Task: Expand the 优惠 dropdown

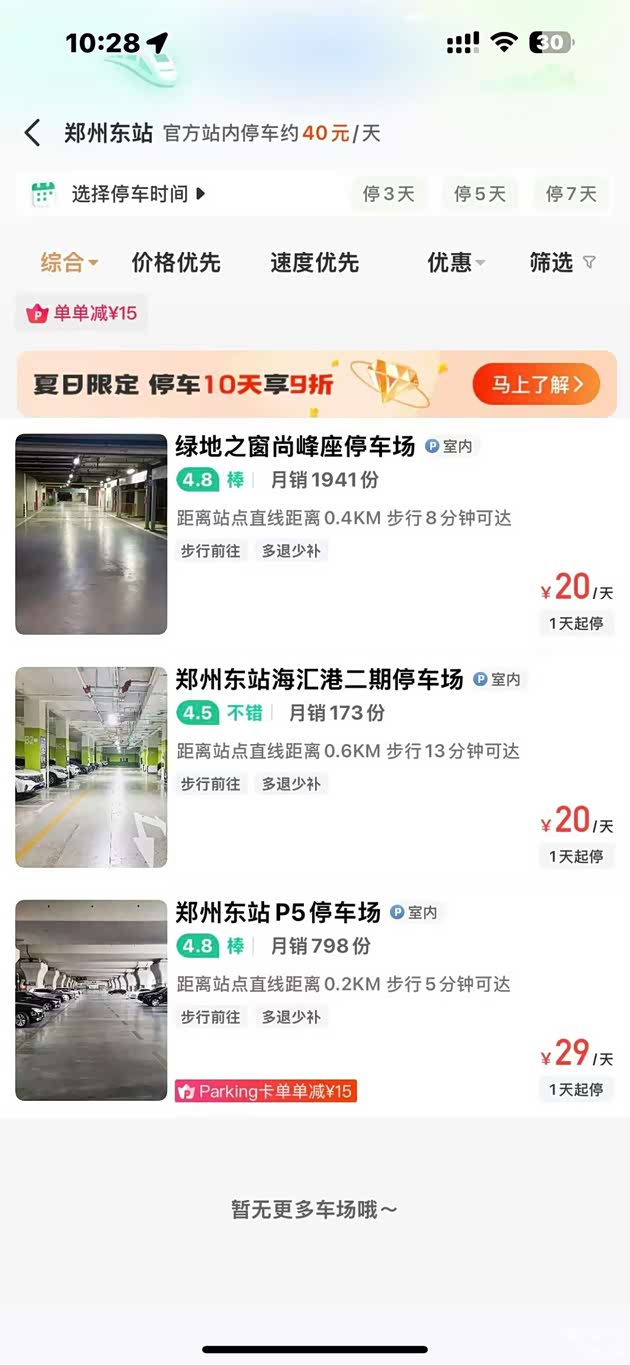Action: (x=456, y=263)
